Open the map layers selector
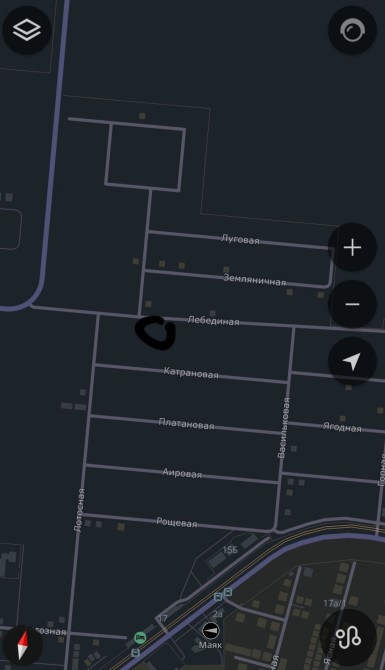385x670 pixels. pos(27,30)
